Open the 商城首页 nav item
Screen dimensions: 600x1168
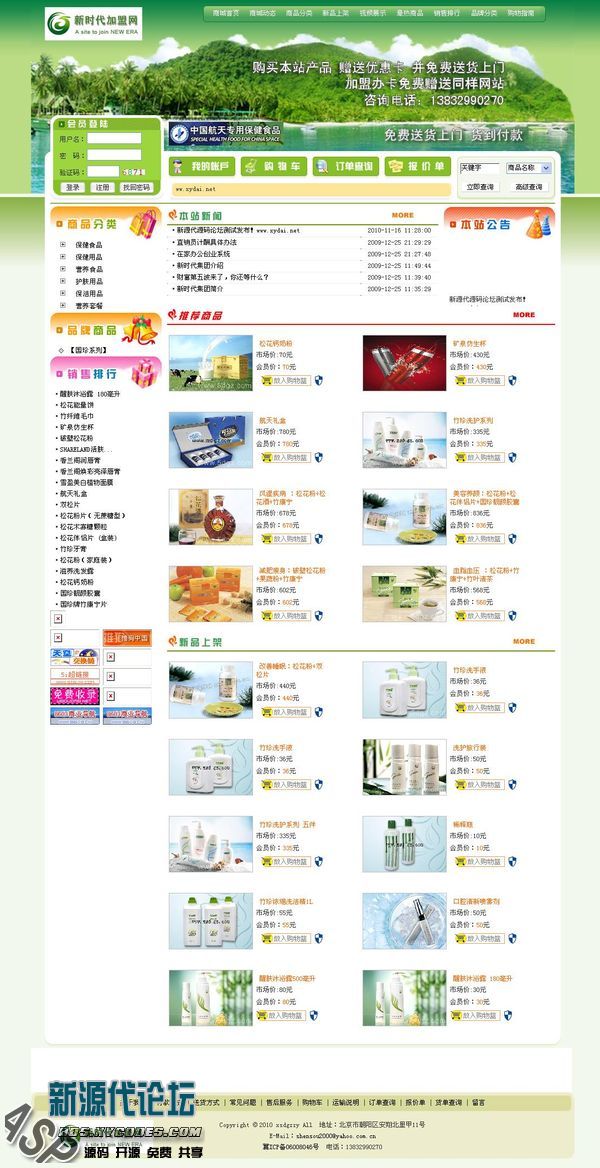[222, 14]
